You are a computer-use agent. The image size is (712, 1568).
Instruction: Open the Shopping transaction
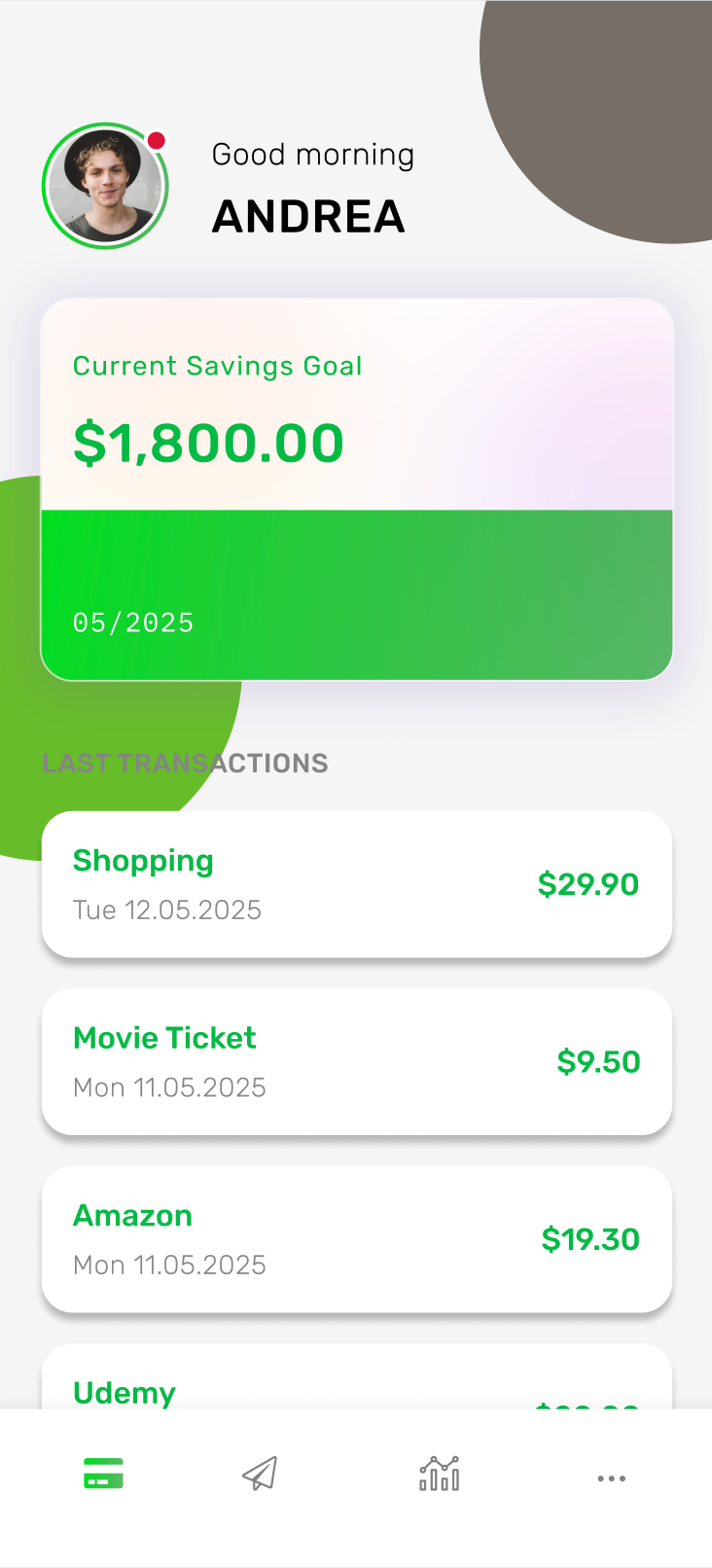356,884
